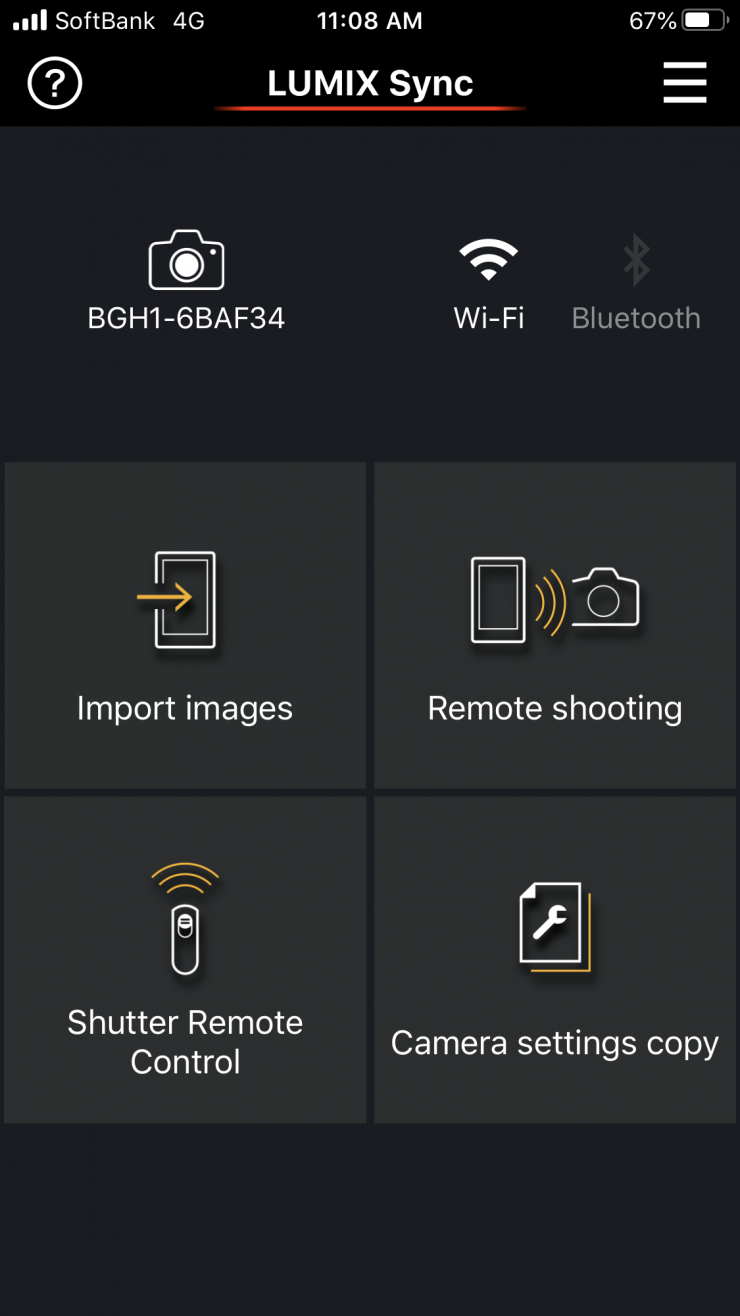Open Import images
This screenshot has height=1316, width=740.
point(185,626)
